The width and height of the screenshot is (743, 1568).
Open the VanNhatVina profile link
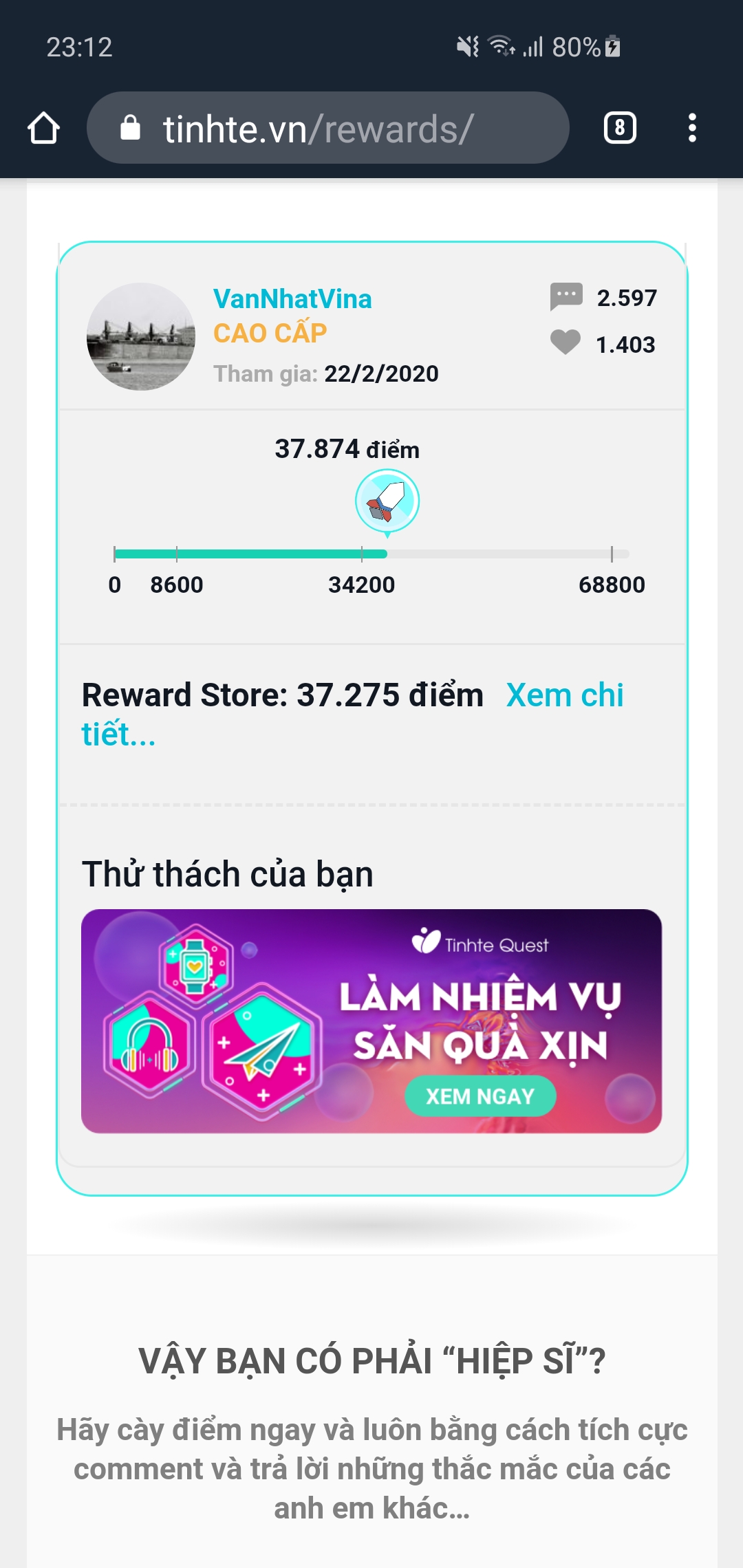[x=292, y=299]
